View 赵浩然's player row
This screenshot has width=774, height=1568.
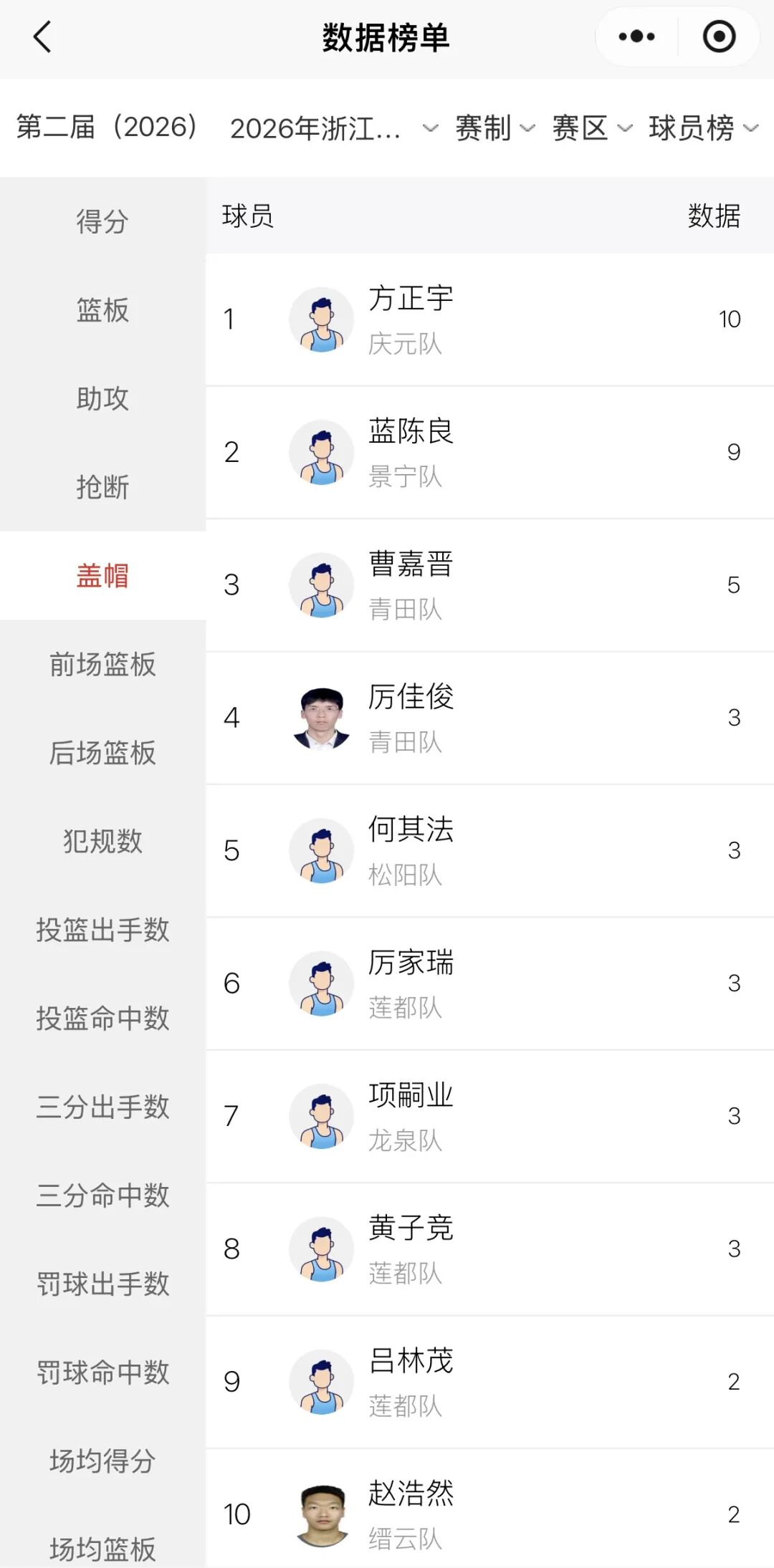pos(490,1509)
